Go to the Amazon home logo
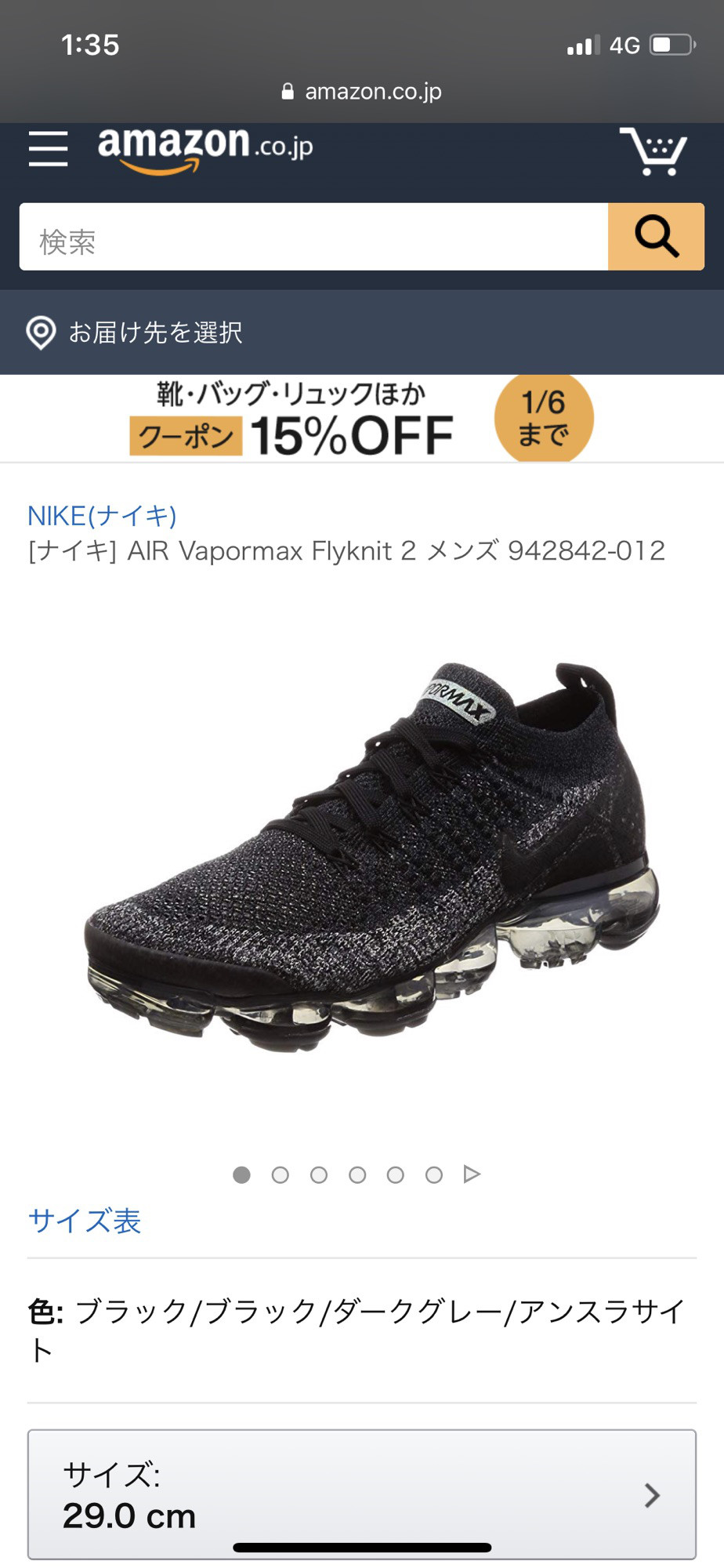This screenshot has height=1568, width=724. coord(205,148)
